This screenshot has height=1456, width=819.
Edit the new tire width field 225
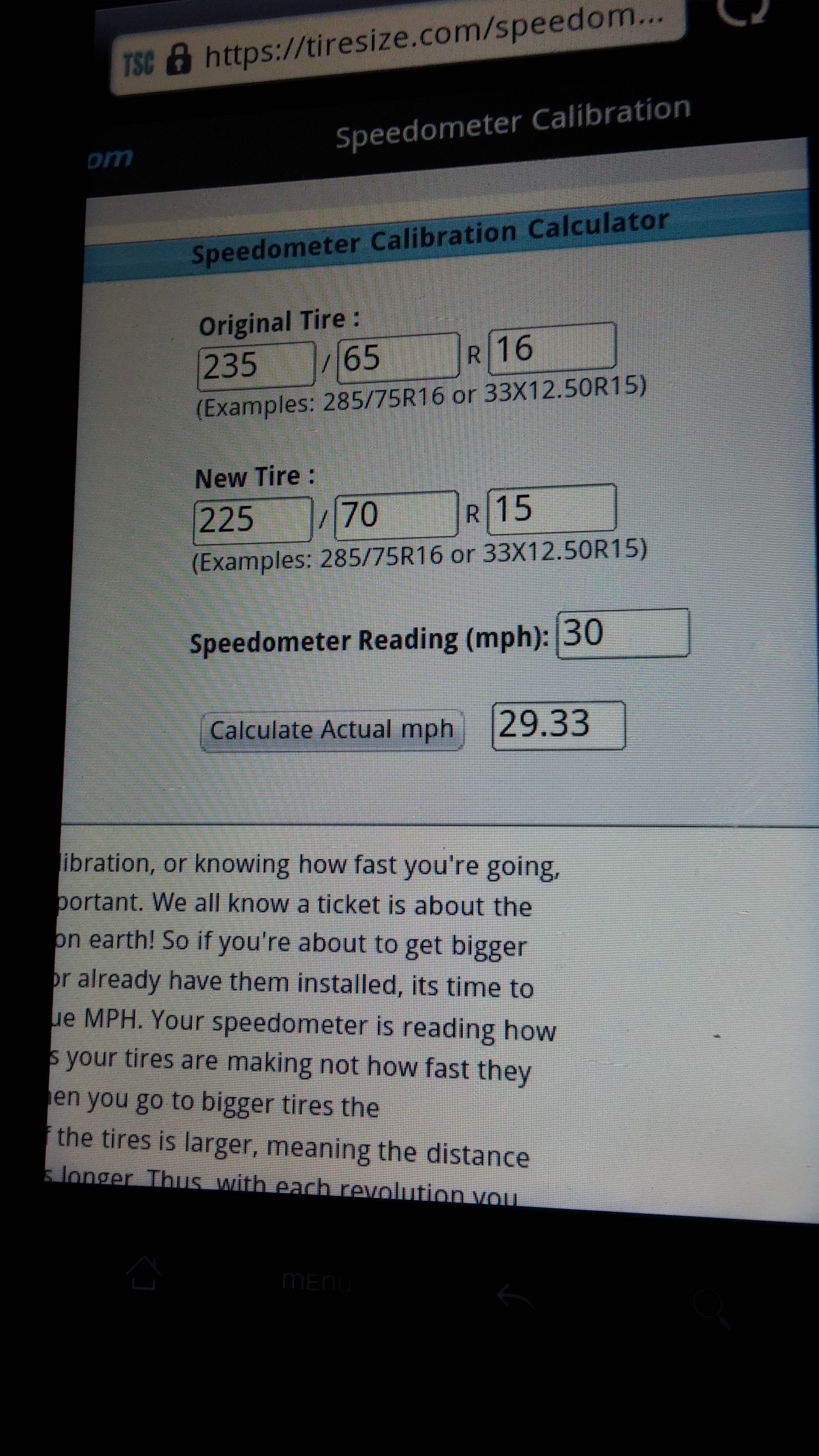pos(252,519)
